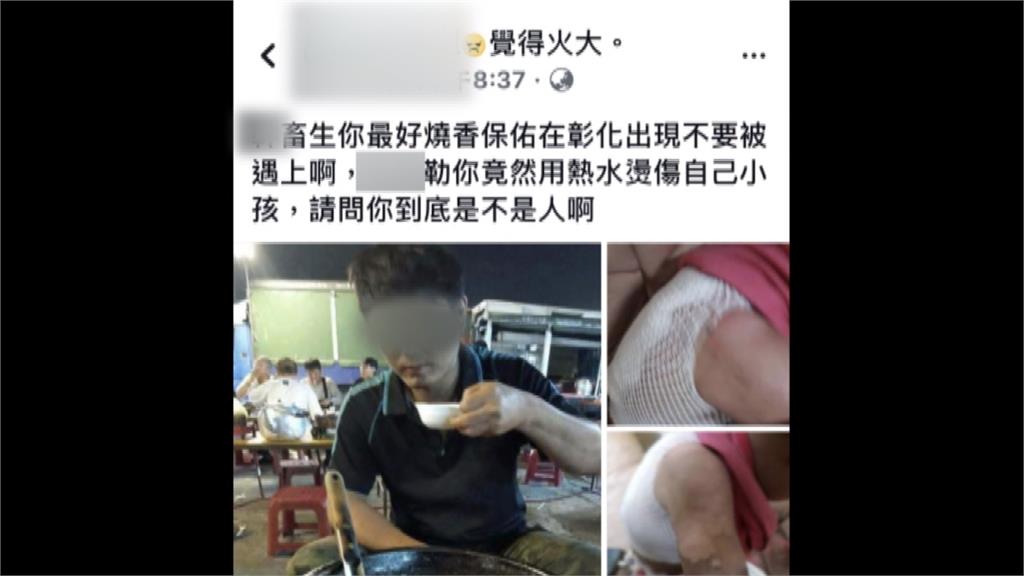The width and height of the screenshot is (1024, 576).
Task: Go back using the top-left arrow
Action: pos(268,56)
